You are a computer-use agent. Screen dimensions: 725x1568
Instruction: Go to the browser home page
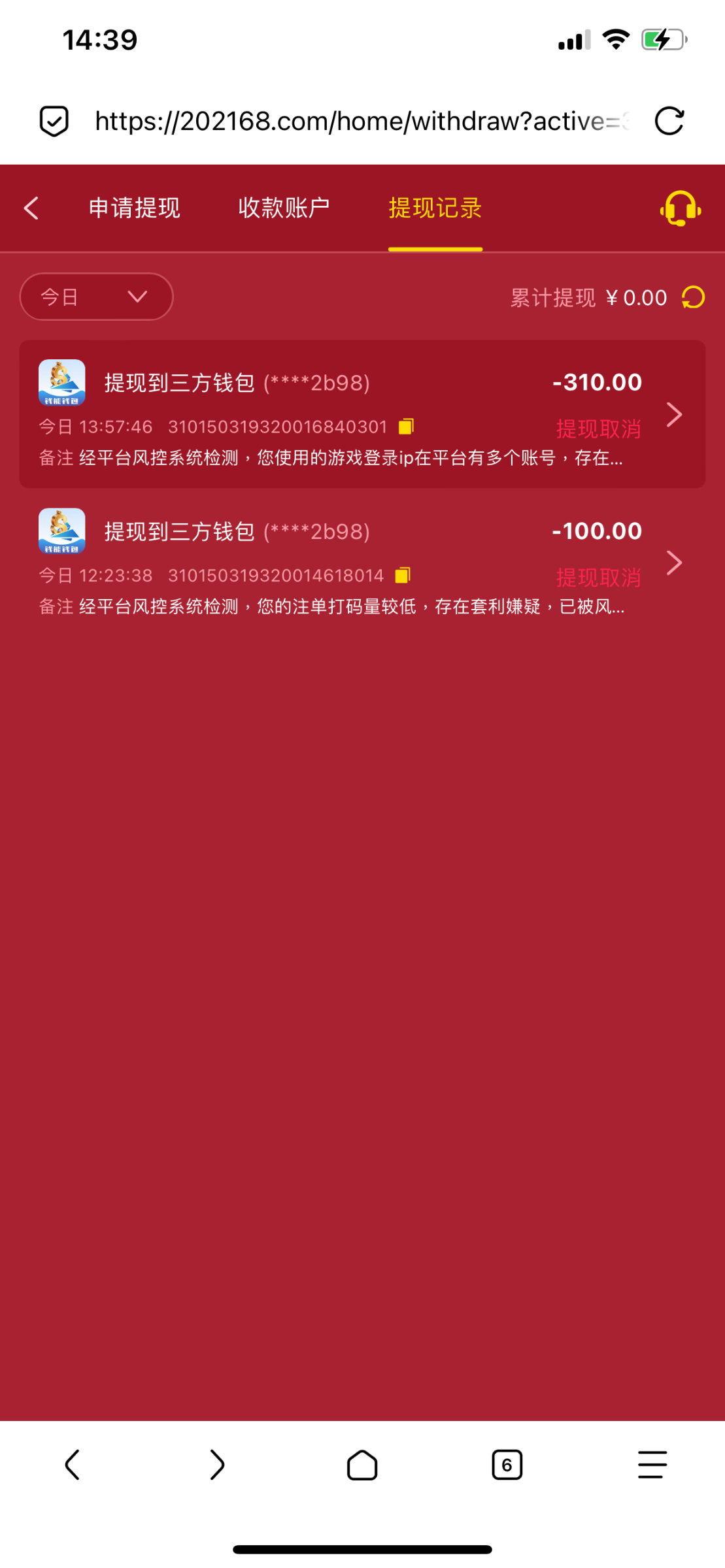[x=362, y=1465]
